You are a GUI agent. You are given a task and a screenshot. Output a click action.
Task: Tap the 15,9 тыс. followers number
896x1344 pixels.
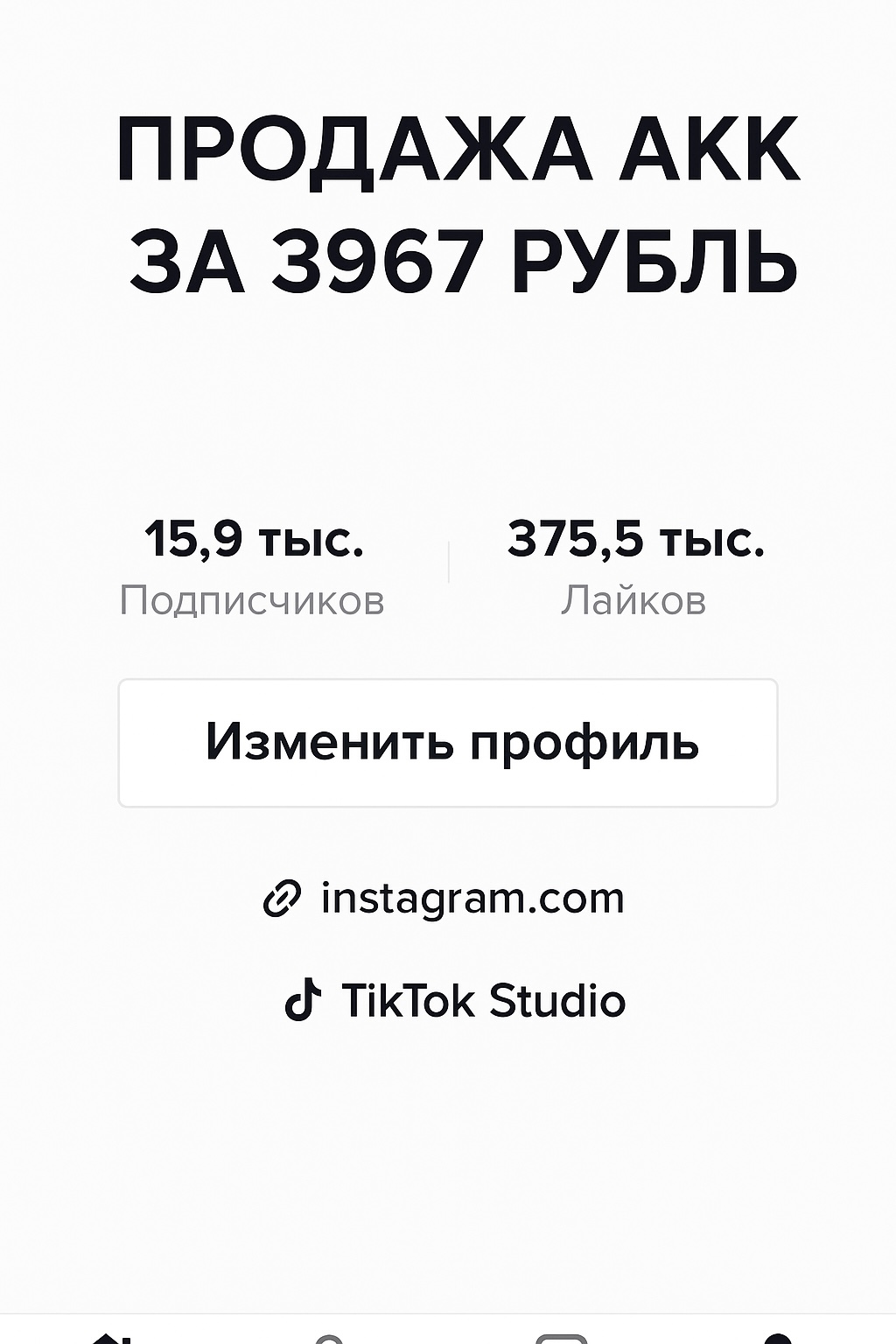255,540
